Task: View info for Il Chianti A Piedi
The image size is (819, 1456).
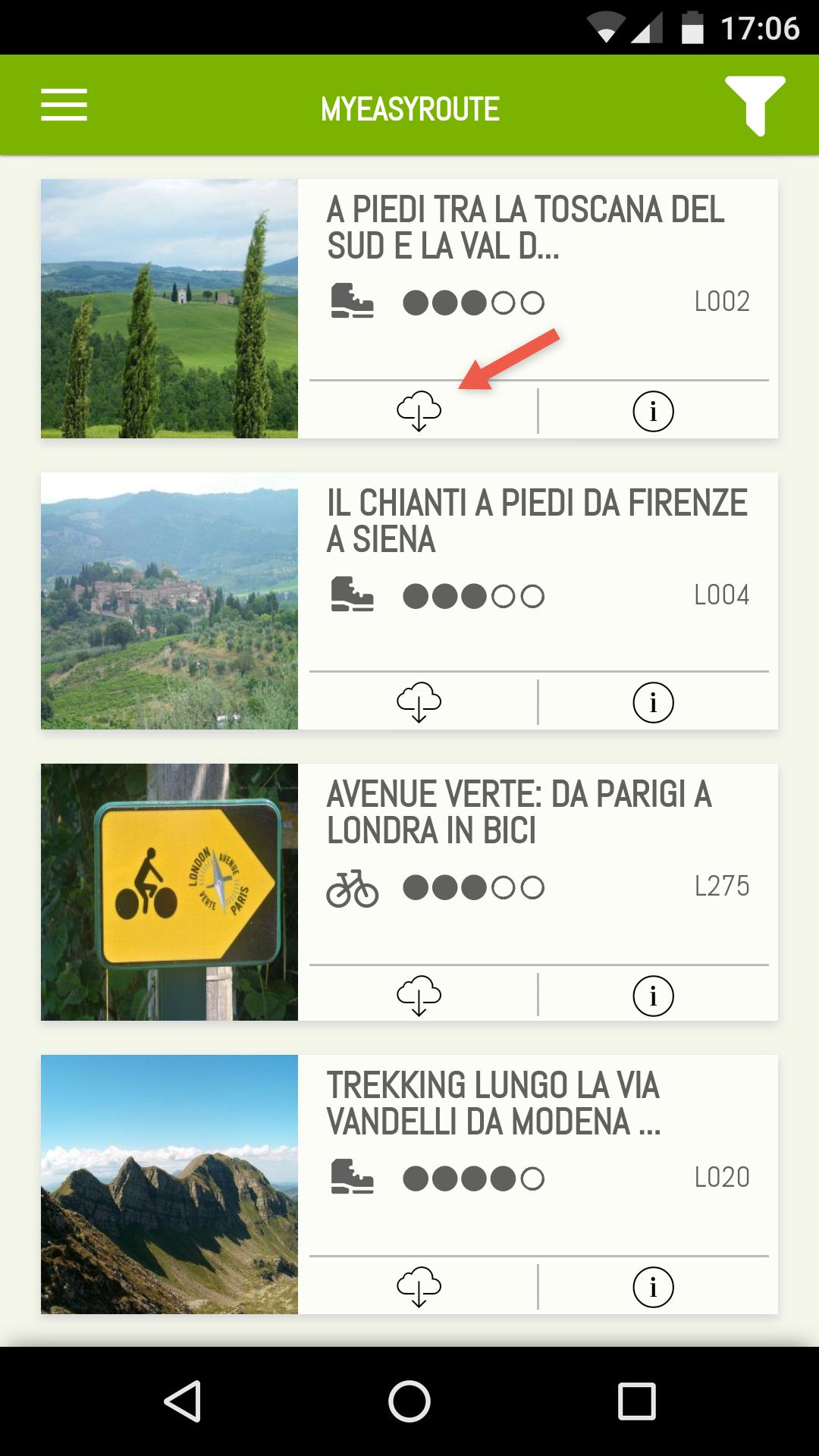Action: click(653, 702)
